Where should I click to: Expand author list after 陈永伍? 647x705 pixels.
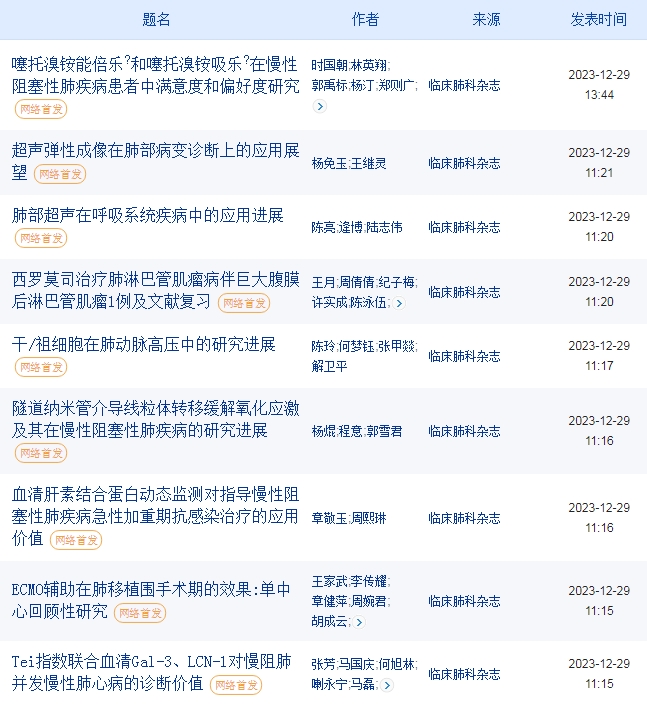[x=399, y=303]
